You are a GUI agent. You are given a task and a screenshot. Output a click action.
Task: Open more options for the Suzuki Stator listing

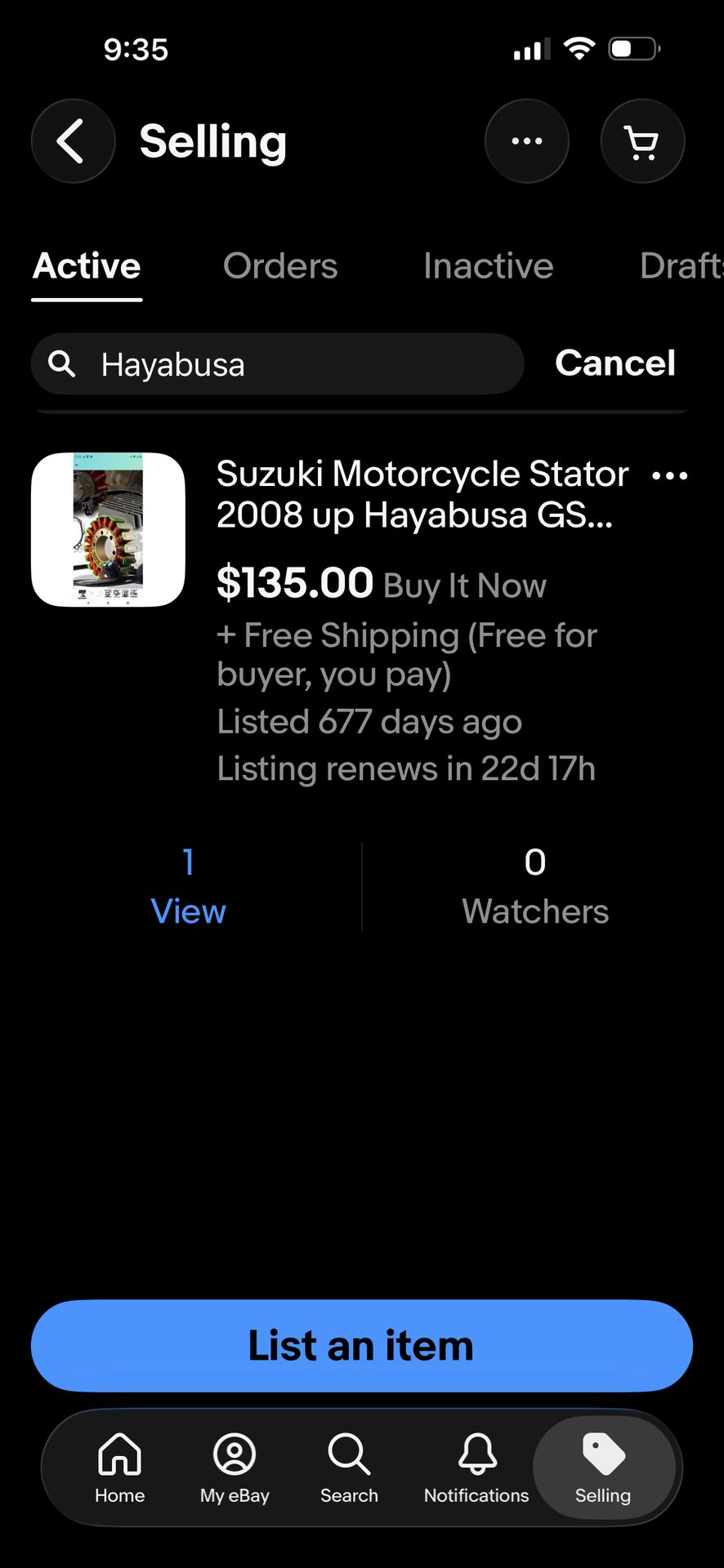click(669, 475)
